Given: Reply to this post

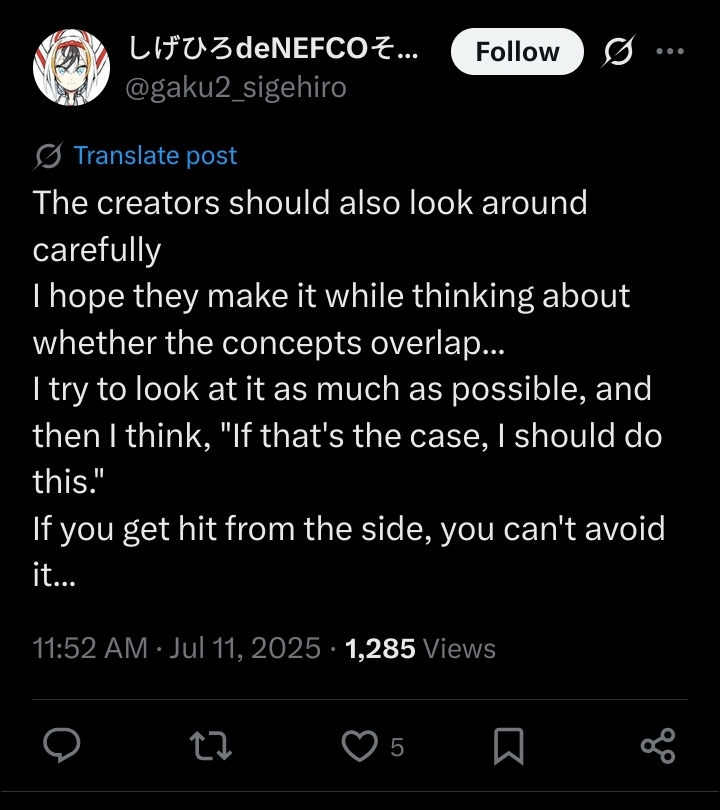Looking at the screenshot, I should [63, 746].
